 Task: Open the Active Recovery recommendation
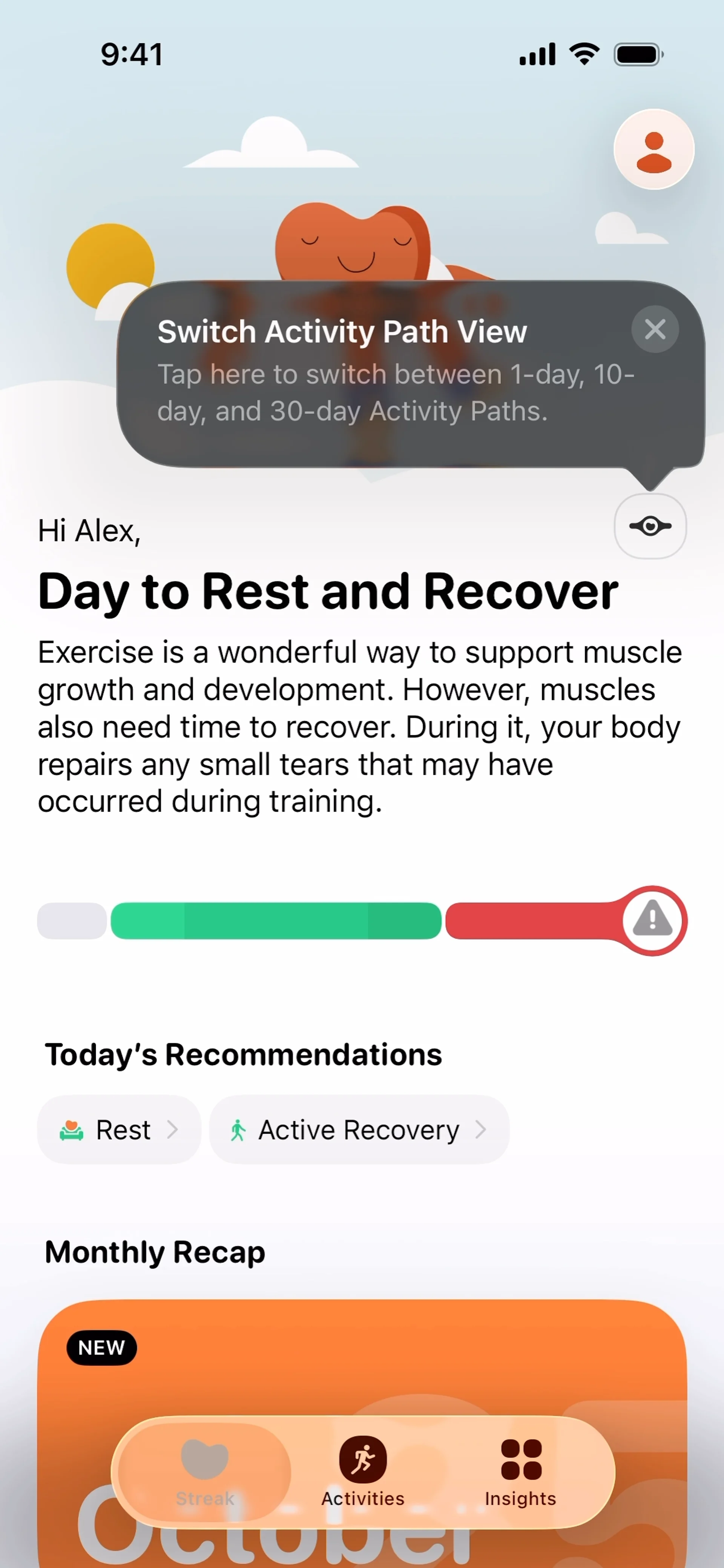click(359, 1130)
